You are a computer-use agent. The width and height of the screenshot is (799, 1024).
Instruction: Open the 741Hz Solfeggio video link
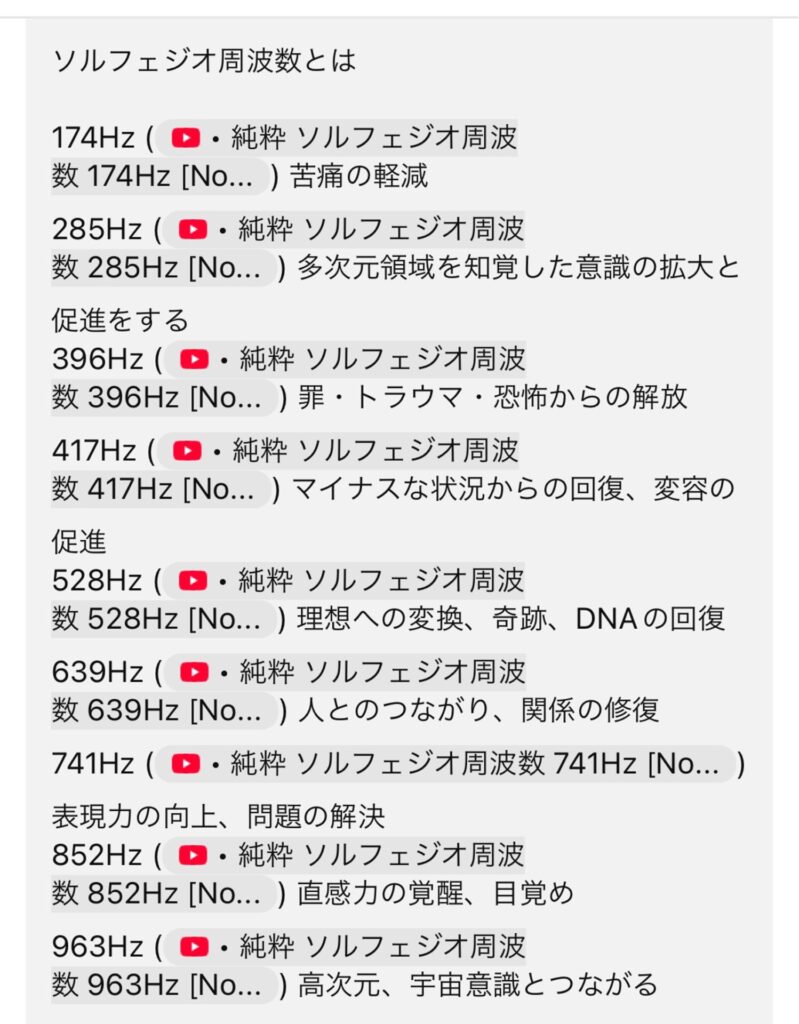pyautogui.click(x=445, y=765)
